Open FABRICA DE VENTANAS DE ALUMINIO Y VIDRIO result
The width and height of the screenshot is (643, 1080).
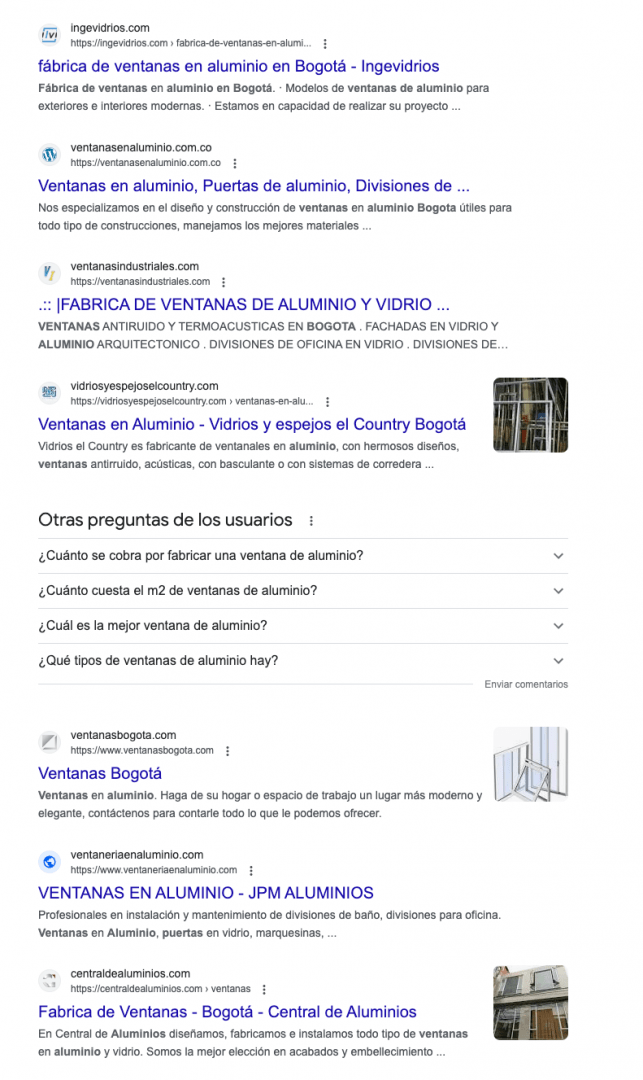[244, 304]
